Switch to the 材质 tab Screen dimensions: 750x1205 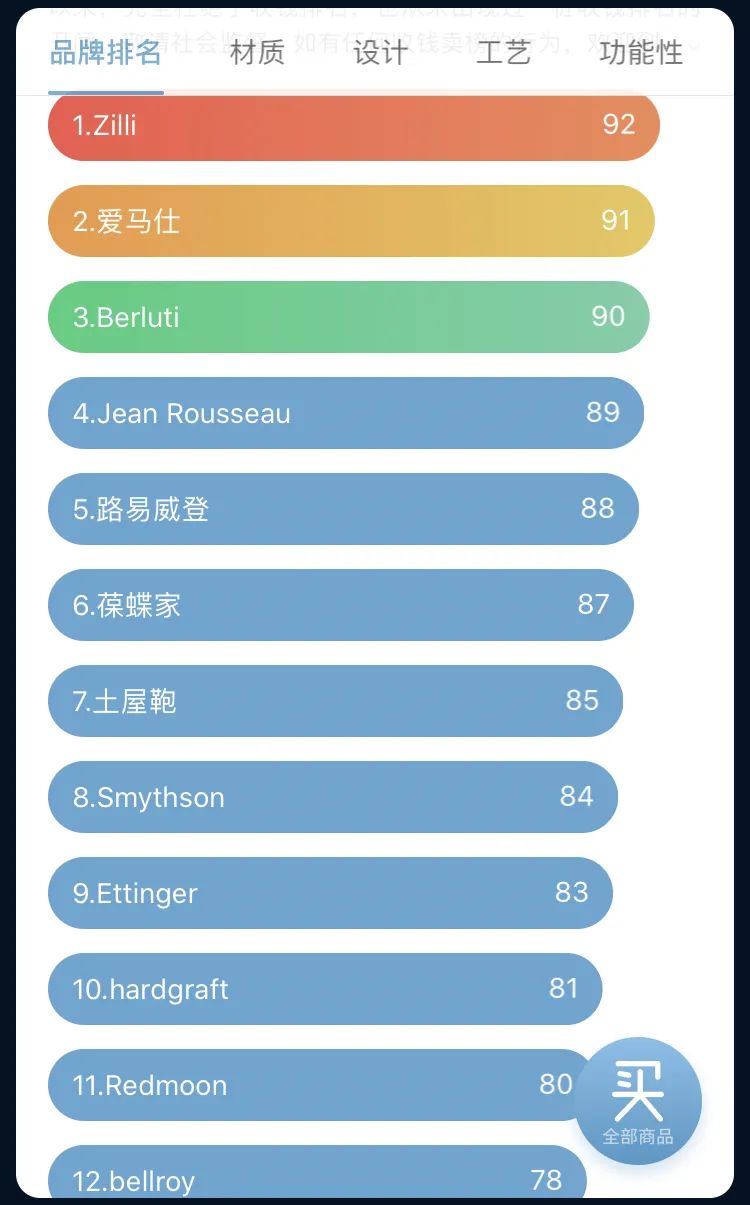[x=257, y=53]
